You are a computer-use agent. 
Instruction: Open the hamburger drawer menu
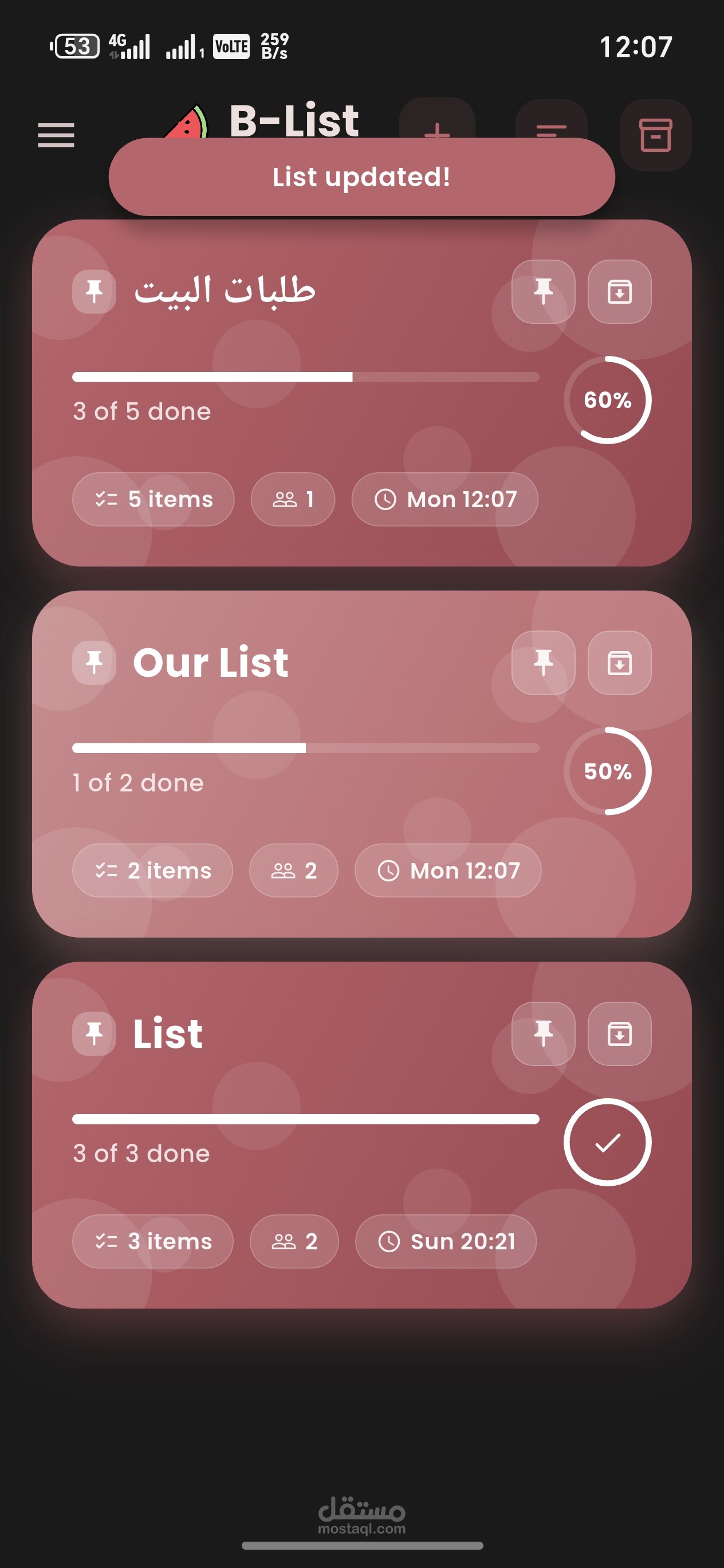click(x=56, y=135)
